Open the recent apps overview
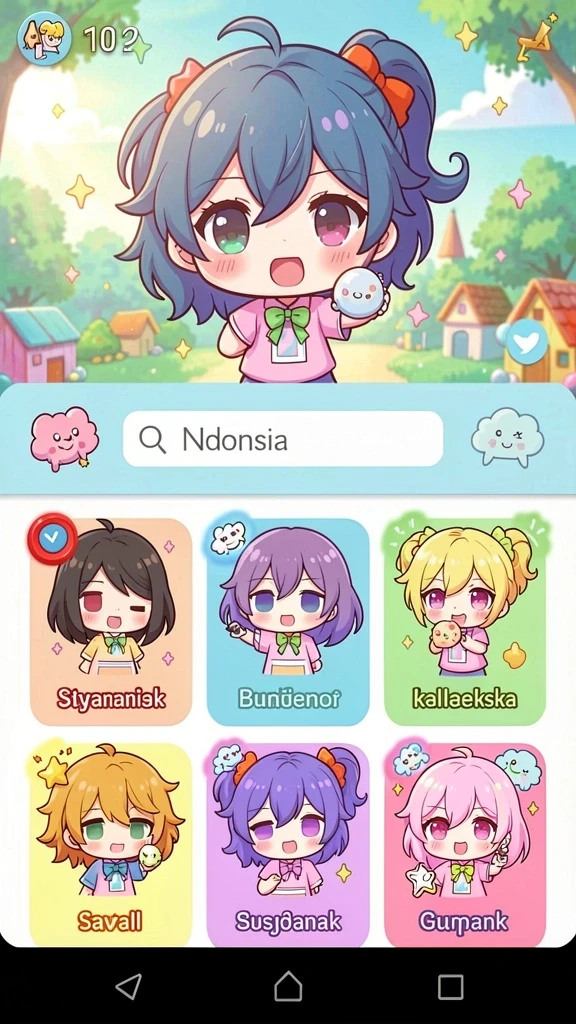This screenshot has height=1024, width=576. click(450, 986)
